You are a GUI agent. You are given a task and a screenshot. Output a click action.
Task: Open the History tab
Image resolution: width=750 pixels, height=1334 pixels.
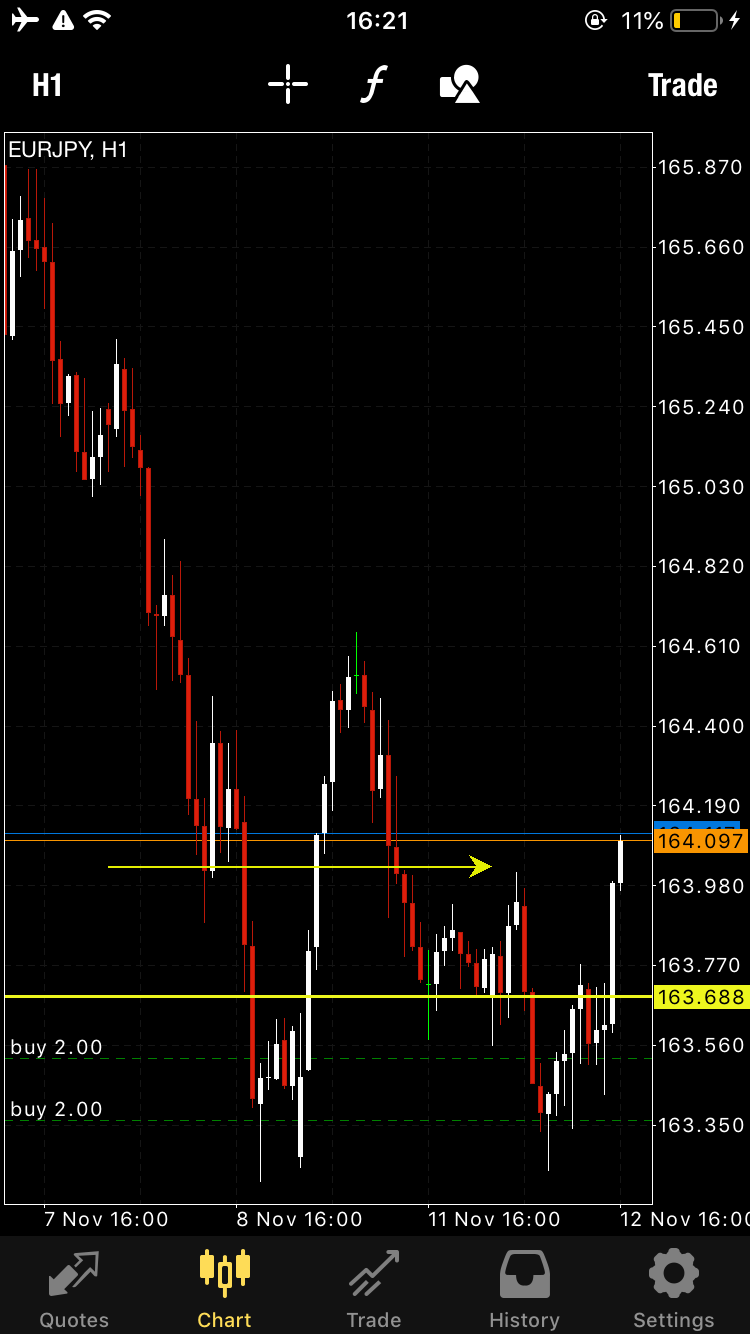524,1289
